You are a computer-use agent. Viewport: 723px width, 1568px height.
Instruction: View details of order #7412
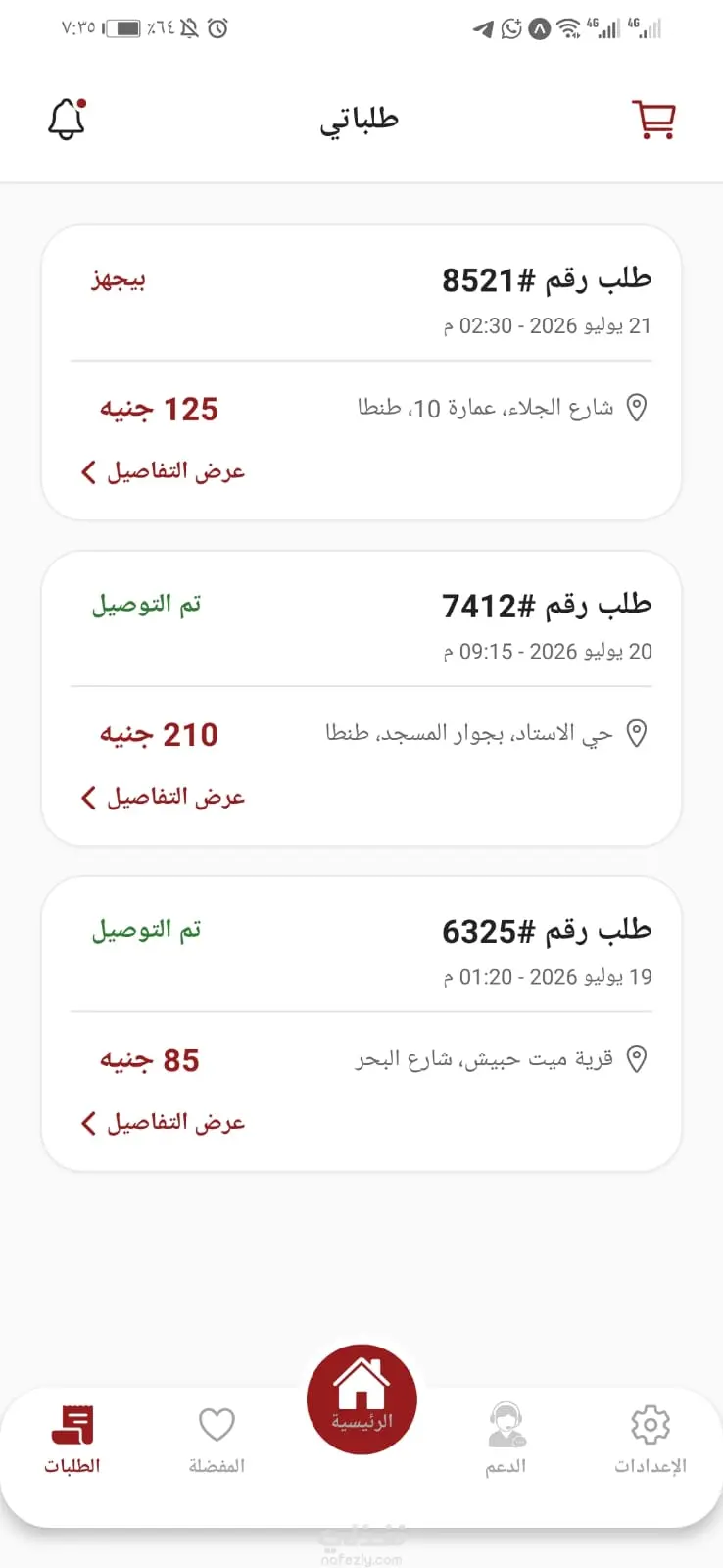pos(163,797)
